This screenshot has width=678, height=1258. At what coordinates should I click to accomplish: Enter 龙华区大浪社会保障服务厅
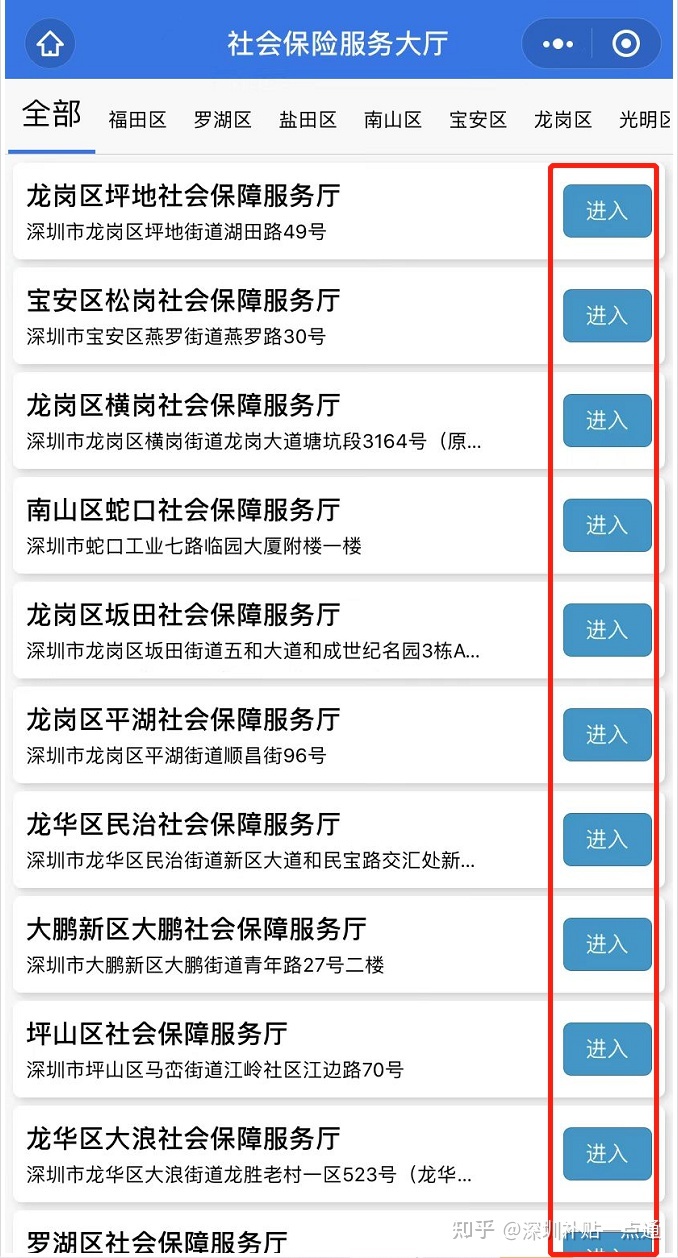pyautogui.click(x=607, y=1154)
